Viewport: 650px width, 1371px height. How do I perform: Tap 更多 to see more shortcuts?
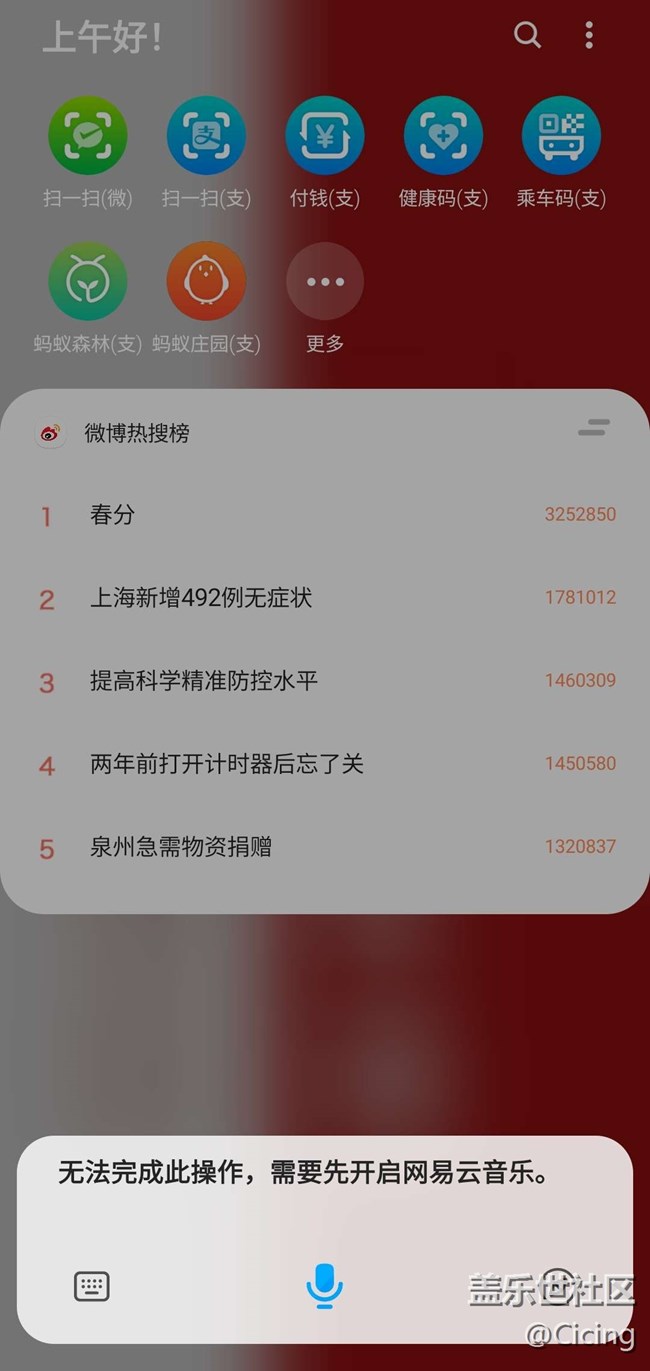click(325, 282)
